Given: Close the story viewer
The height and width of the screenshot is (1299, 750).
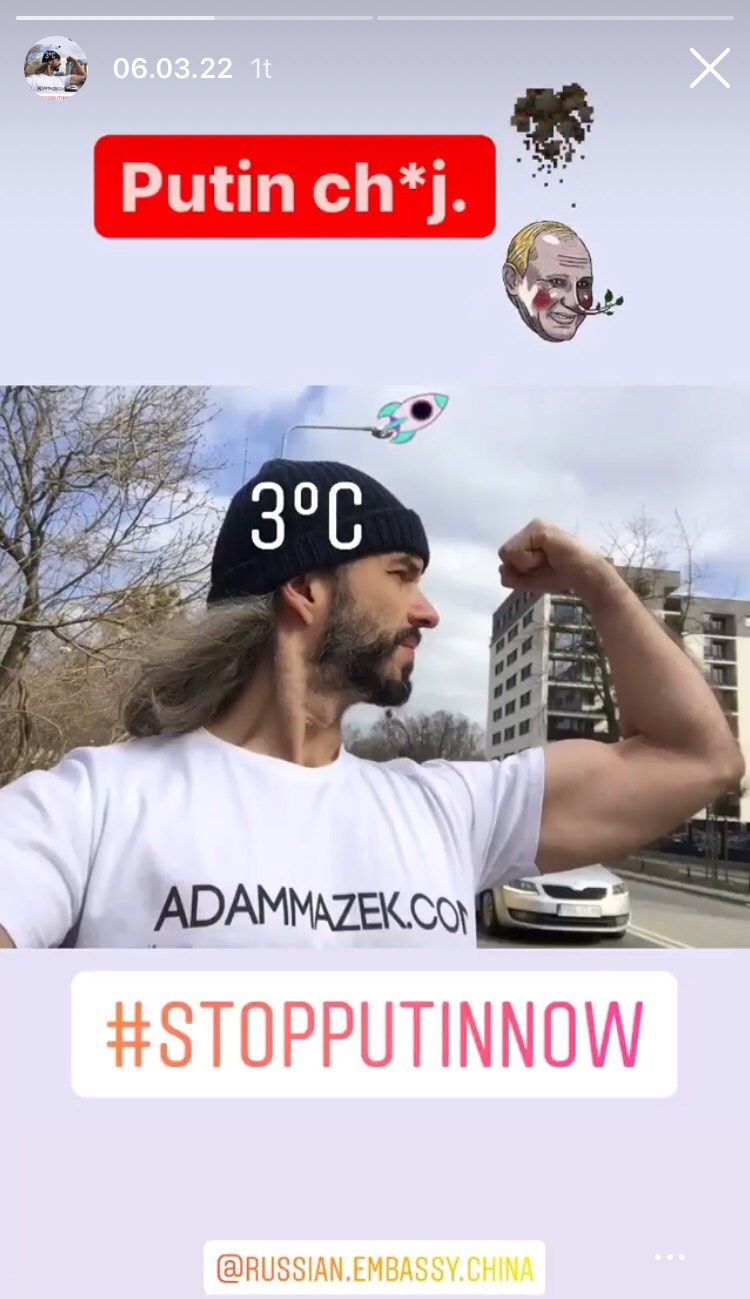Looking at the screenshot, I should click(709, 69).
